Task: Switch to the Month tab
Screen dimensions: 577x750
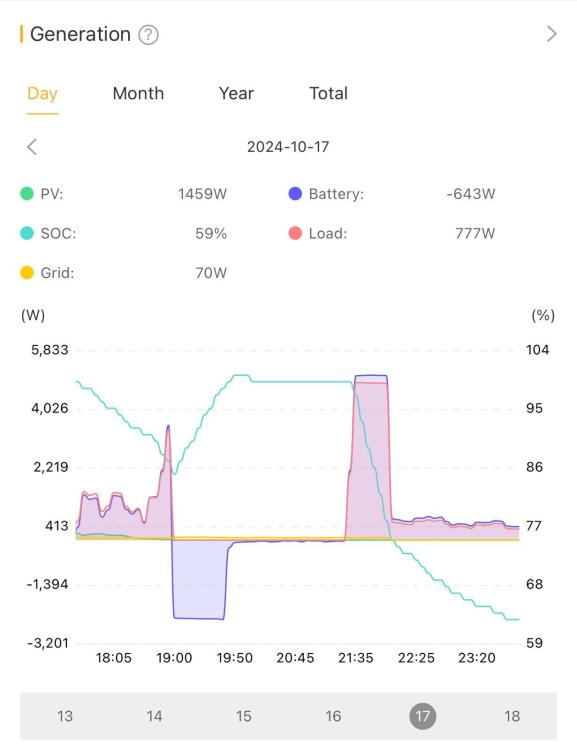Action: 138,93
